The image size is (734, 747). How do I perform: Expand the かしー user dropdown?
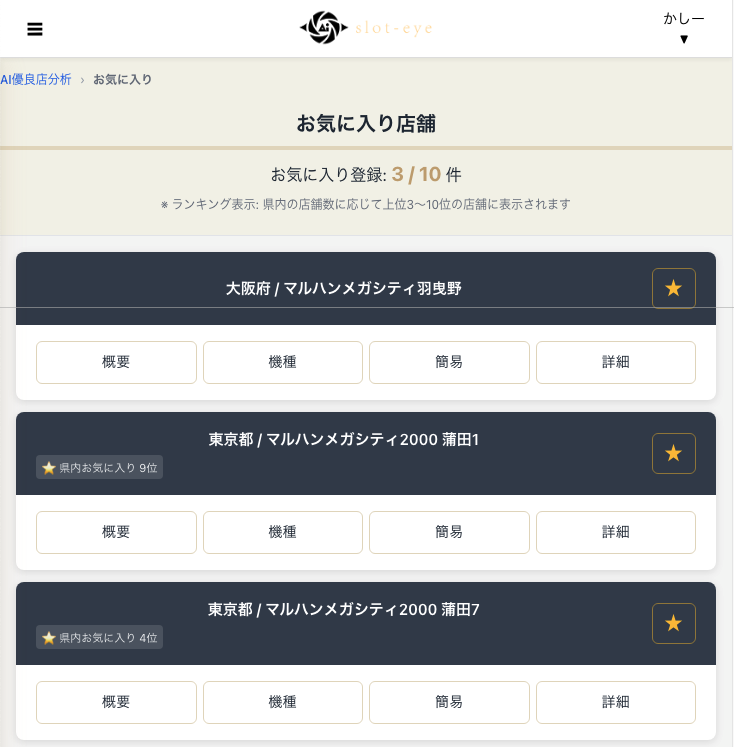click(x=684, y=29)
